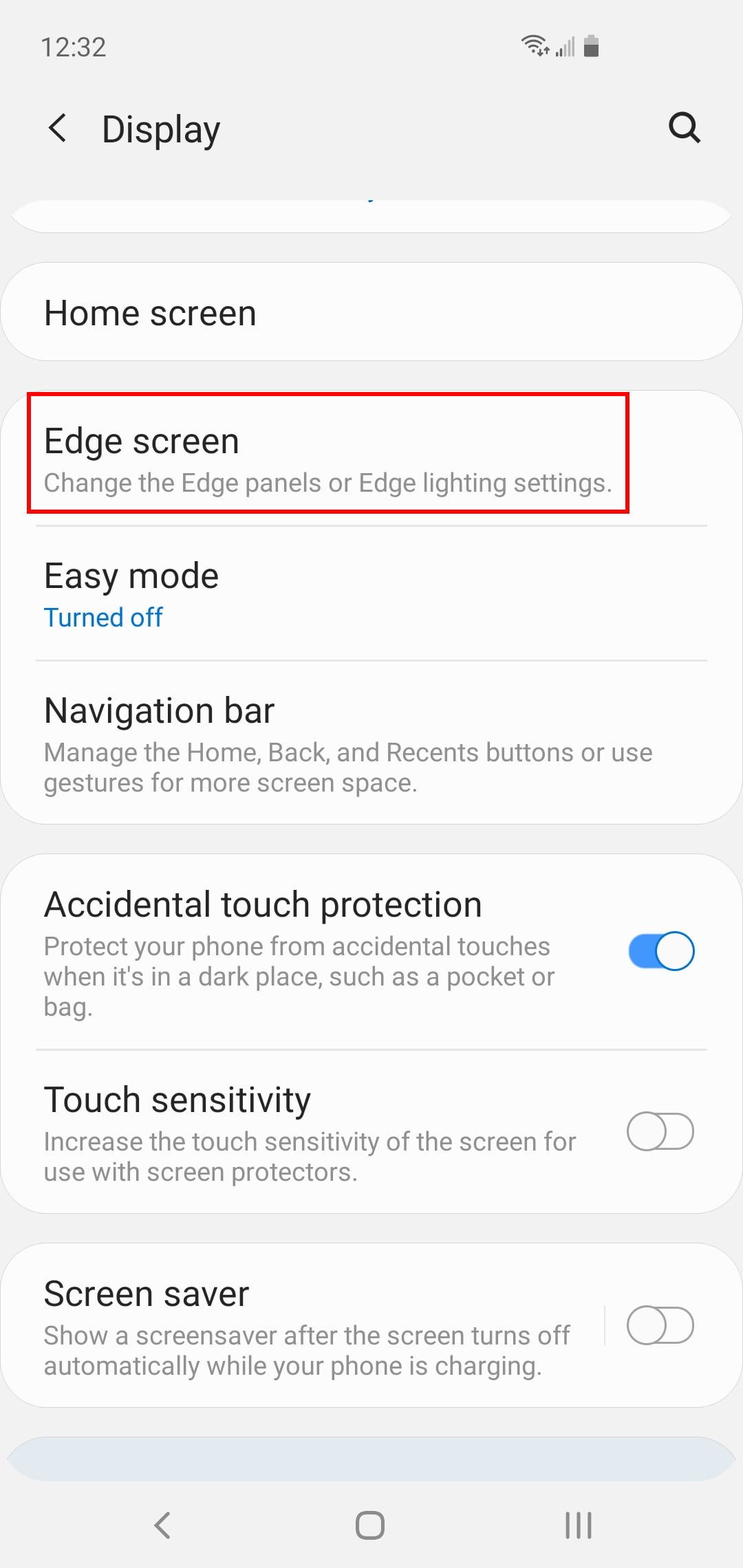This screenshot has width=743, height=1568.
Task: Disable Accidental touch protection switch
Action: (660, 951)
